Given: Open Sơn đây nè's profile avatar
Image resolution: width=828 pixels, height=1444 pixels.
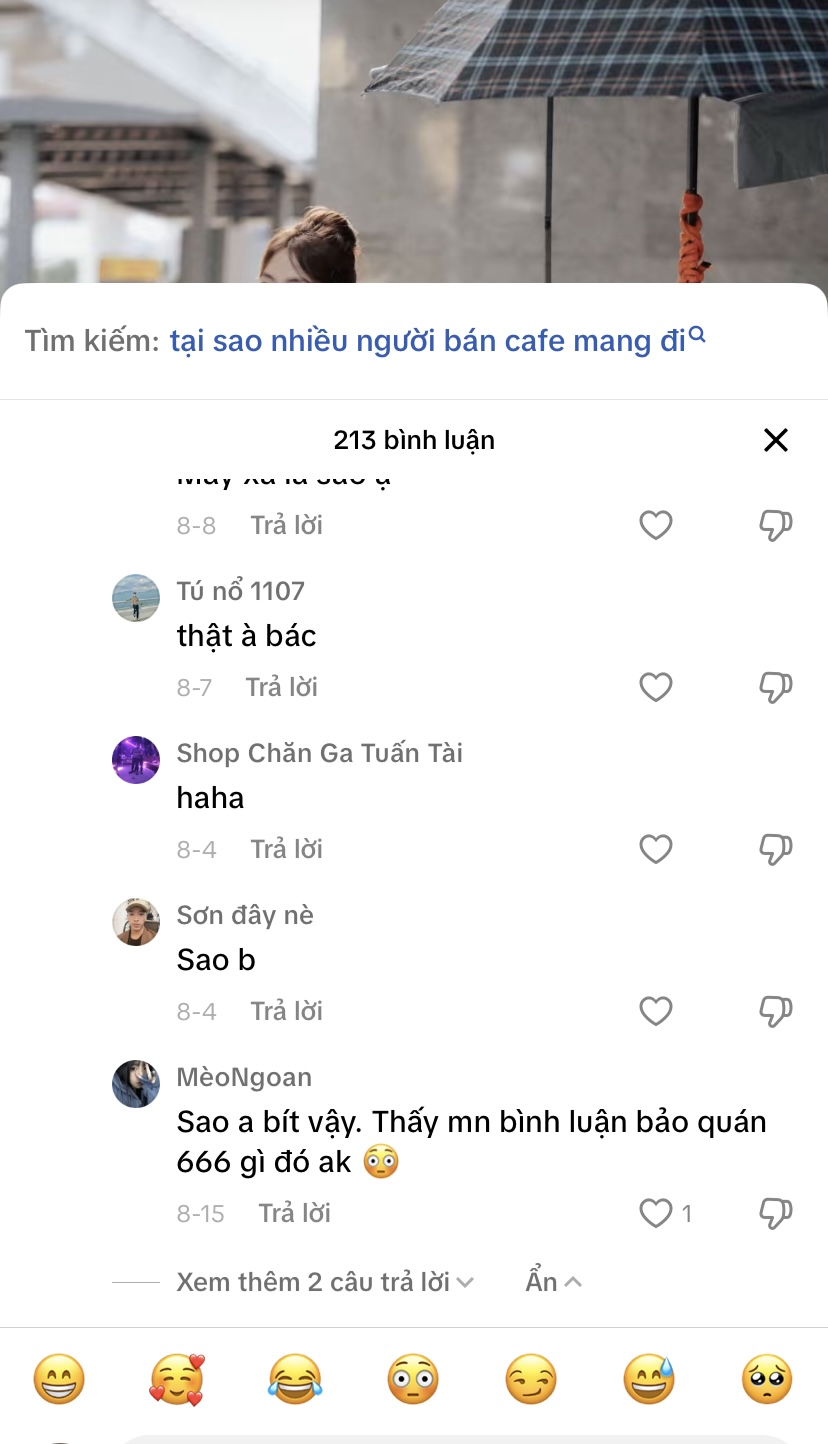Looking at the screenshot, I should pyautogui.click(x=136, y=922).
